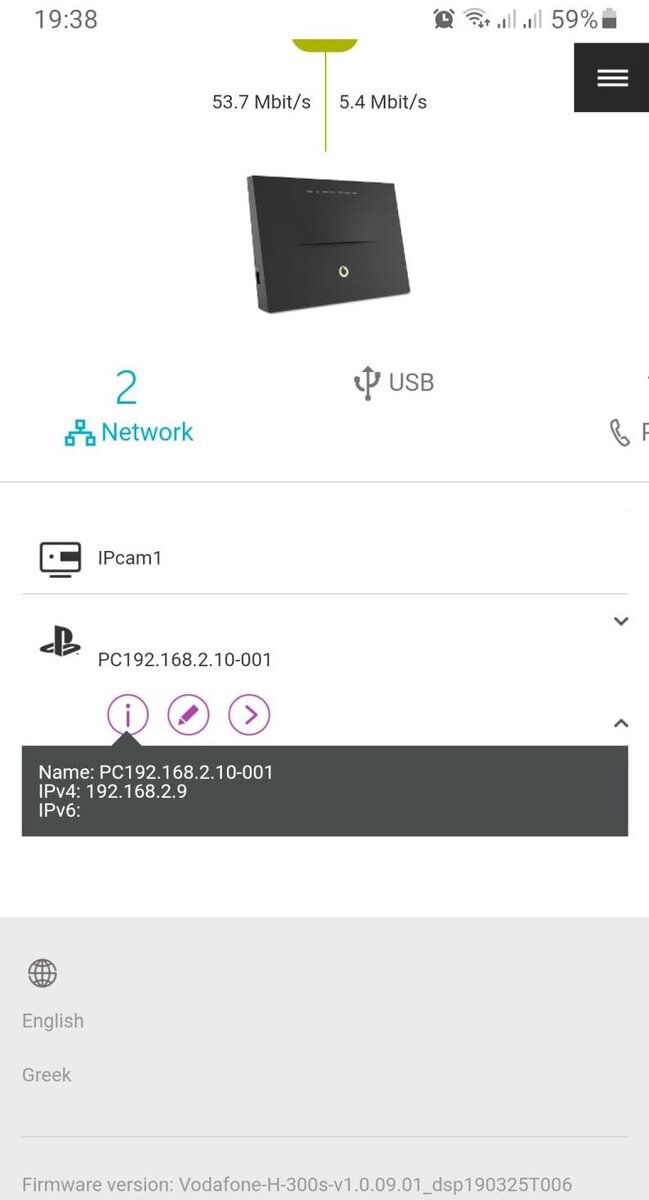Select the Network section
The width and height of the screenshot is (649, 1200).
click(129, 408)
